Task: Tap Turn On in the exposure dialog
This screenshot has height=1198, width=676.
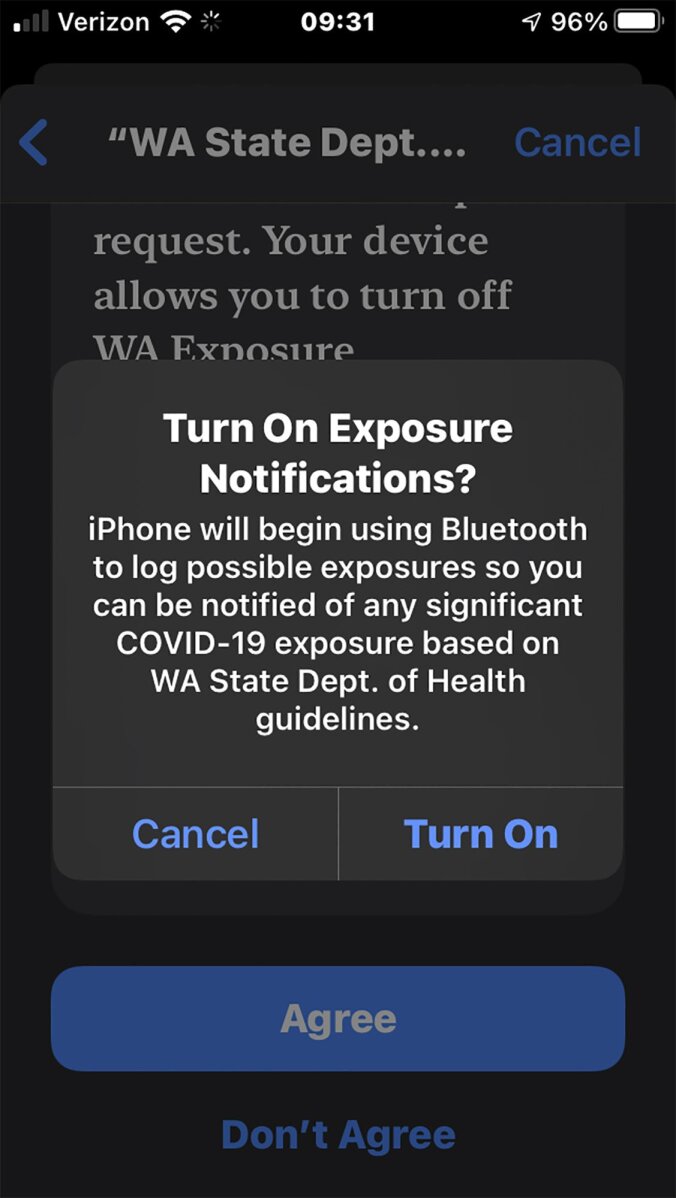Action: coord(480,834)
